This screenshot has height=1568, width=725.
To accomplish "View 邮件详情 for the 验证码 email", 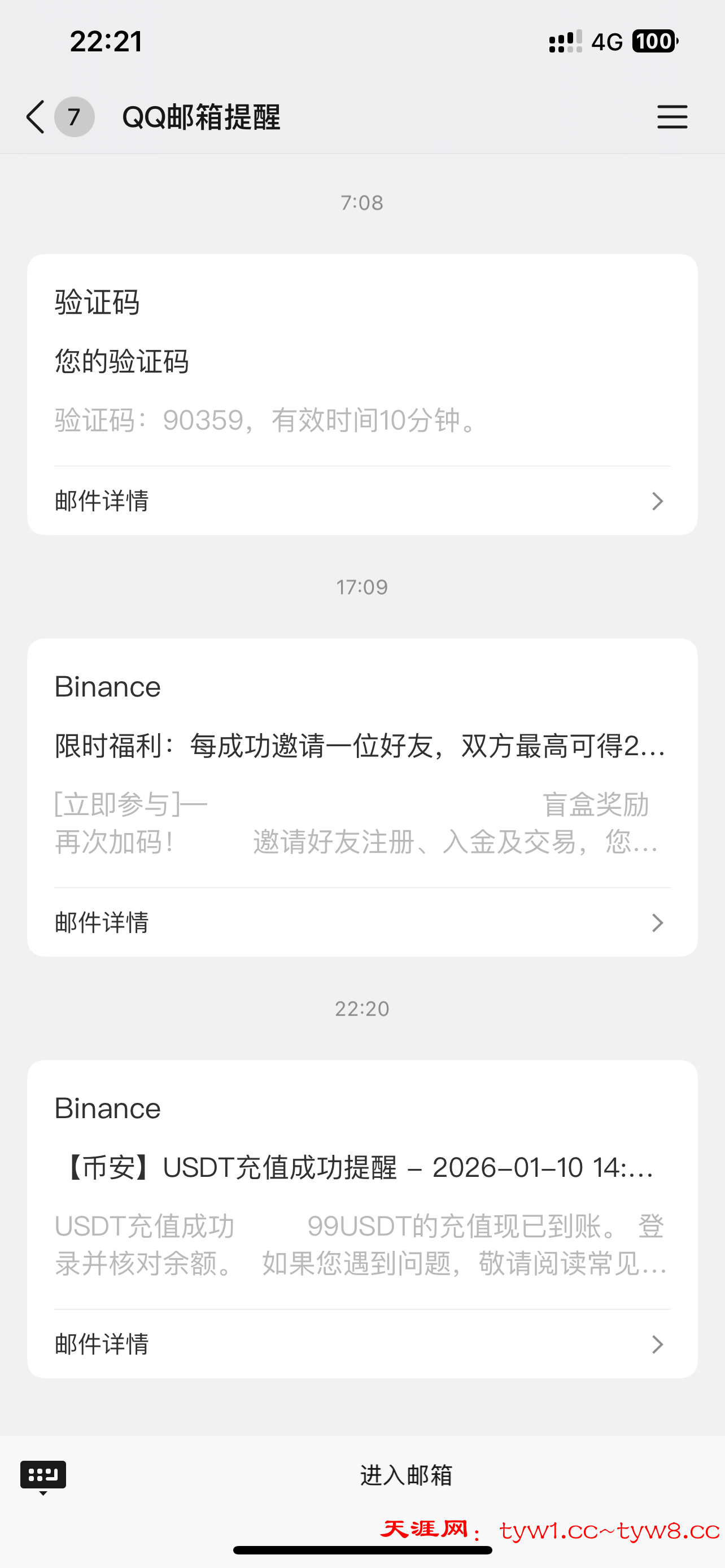I will coord(362,501).
